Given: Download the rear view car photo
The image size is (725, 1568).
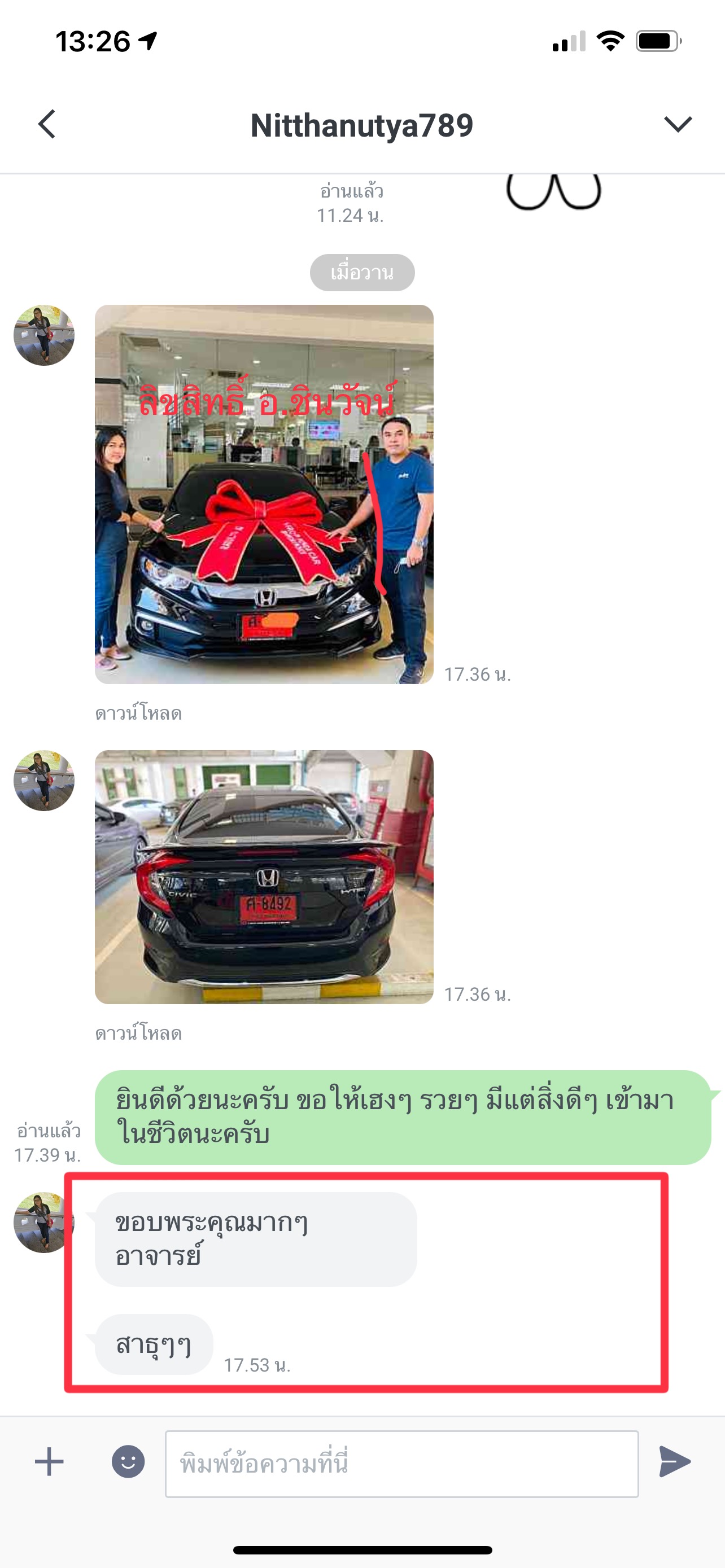Looking at the screenshot, I should click(138, 1033).
